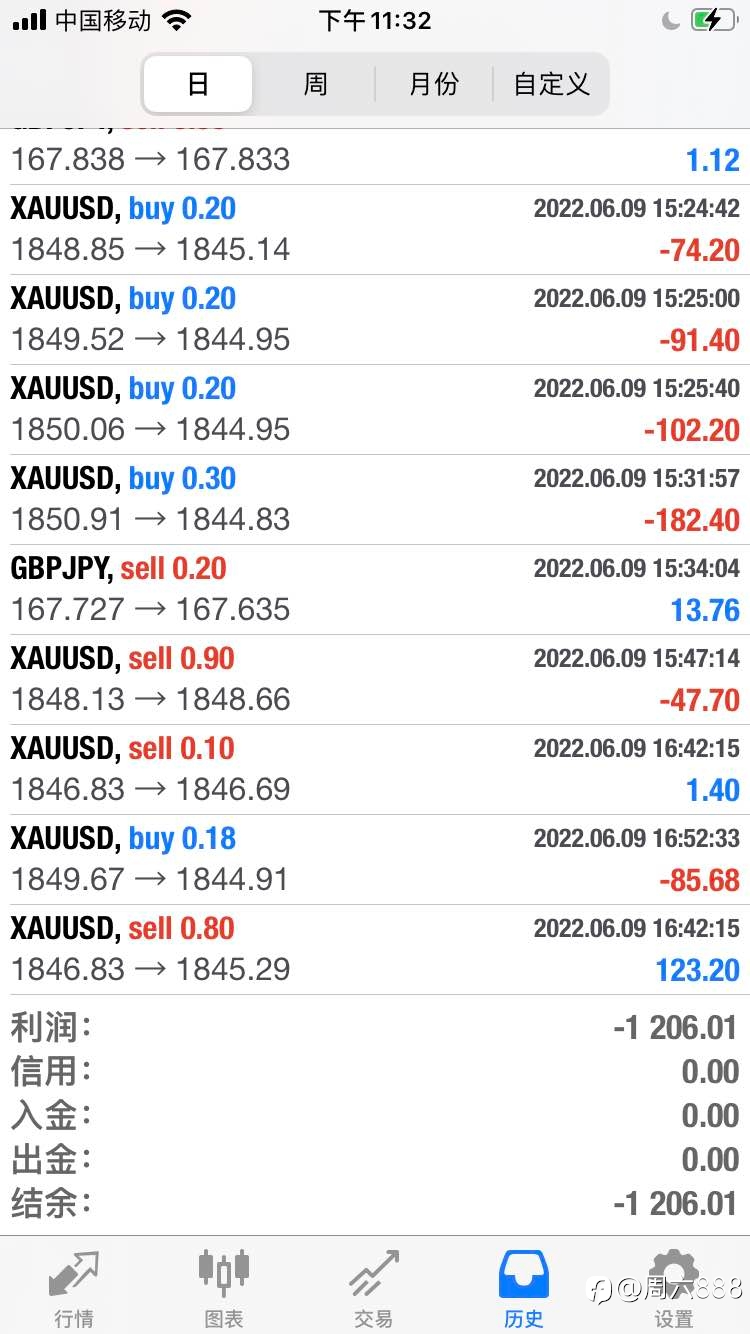Expand XAUUSD buy 0.20 trade at 15:25:40
This screenshot has width=750, height=1334.
375,410
